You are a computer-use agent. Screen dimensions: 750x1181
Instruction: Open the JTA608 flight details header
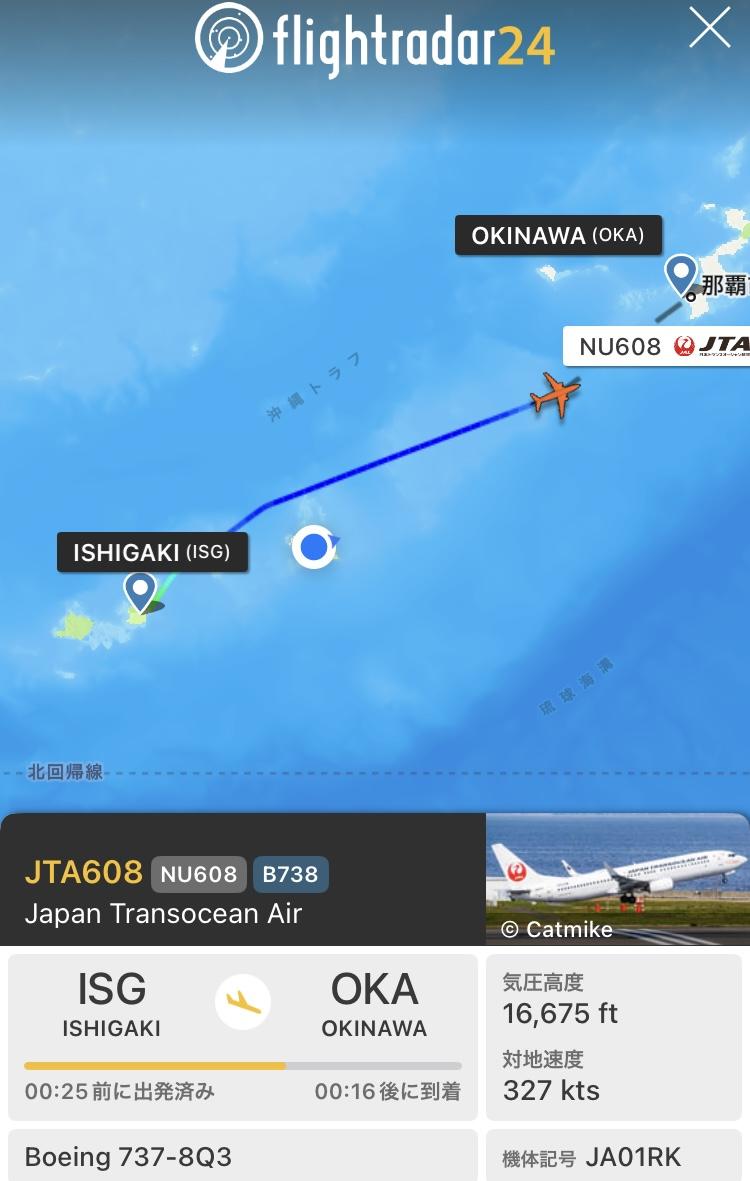pyautogui.click(x=242, y=879)
